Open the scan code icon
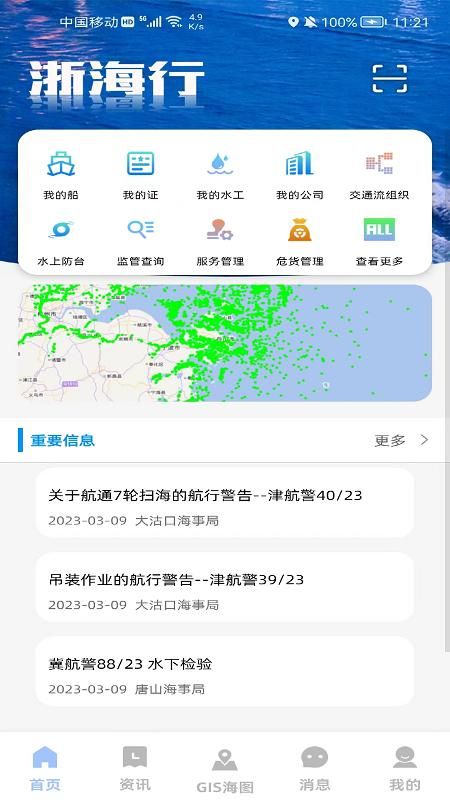Screen dimensions: 450x800 click(389, 79)
